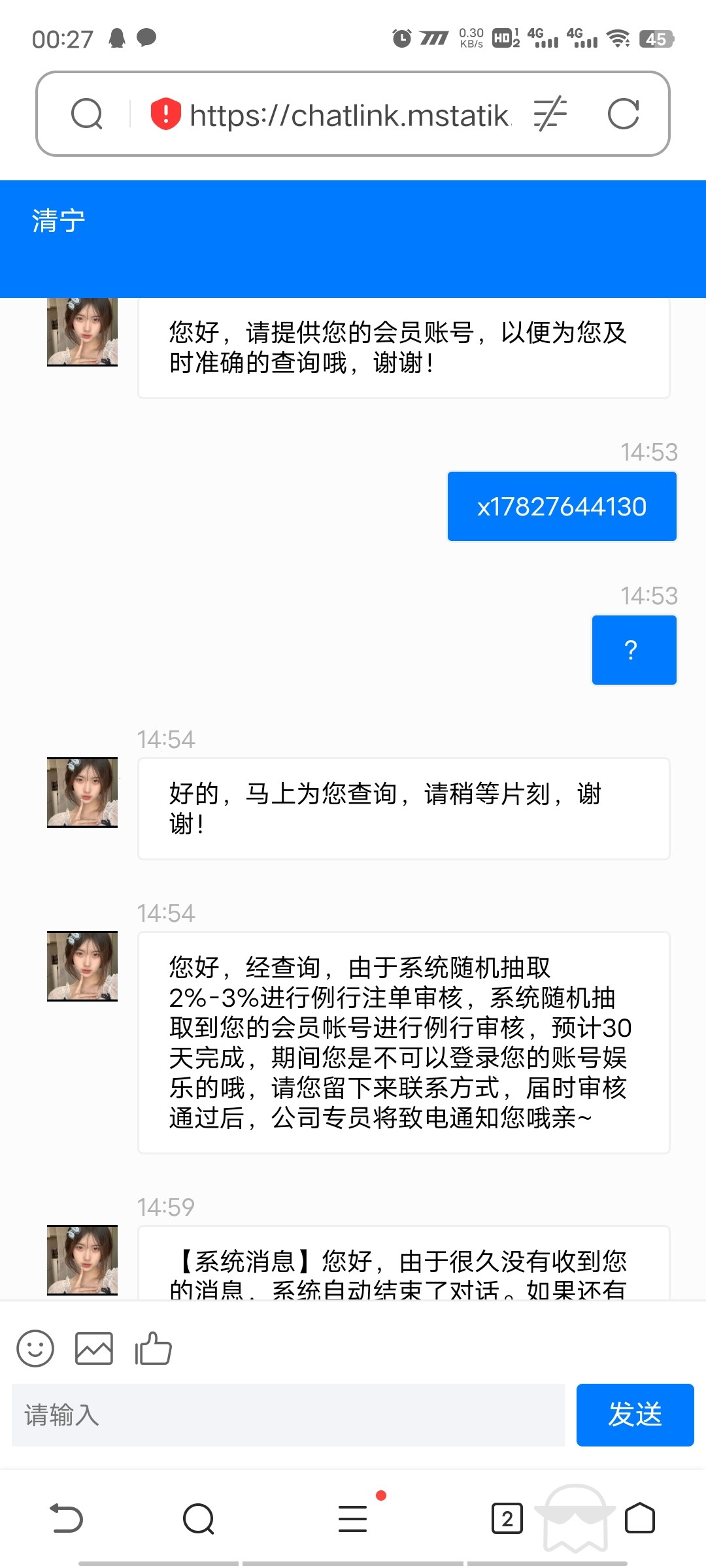View the open tabs switcher
706x1568 pixels.
coord(507,1518)
